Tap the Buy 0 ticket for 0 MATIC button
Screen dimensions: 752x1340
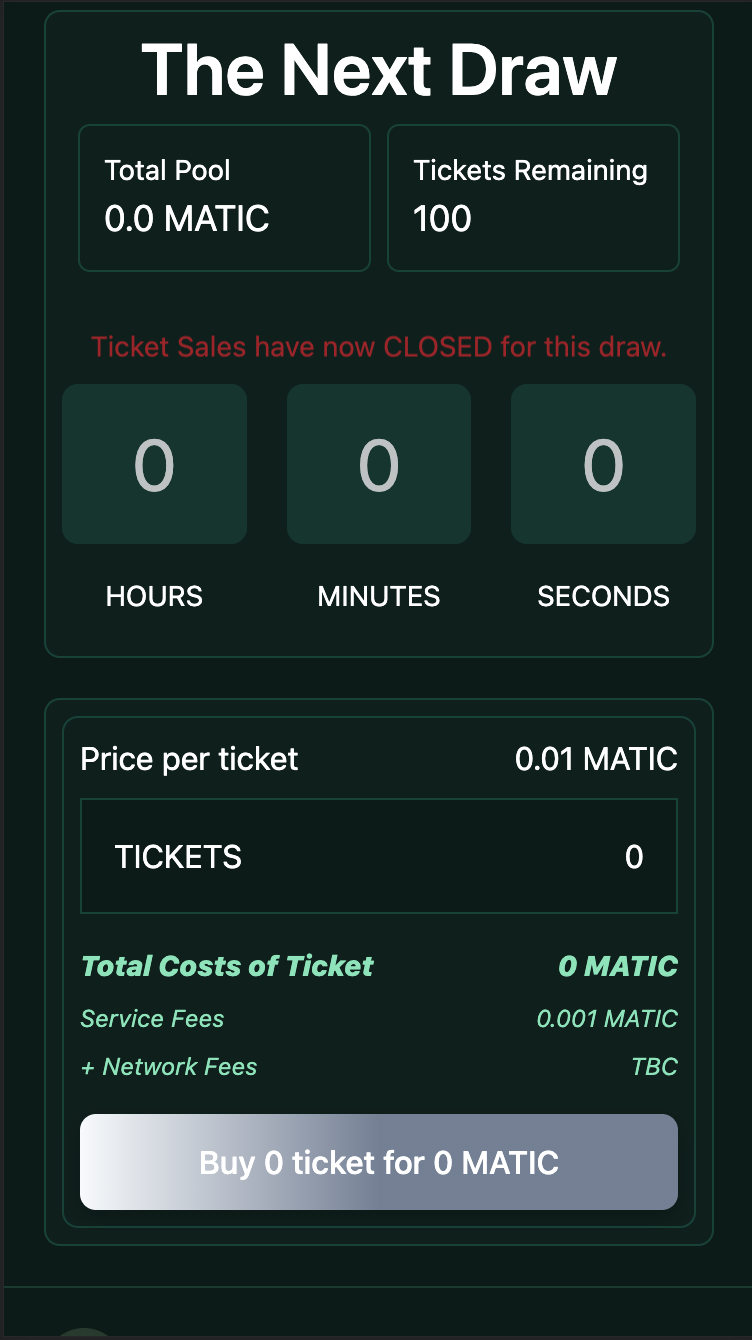pyautogui.click(x=378, y=1162)
